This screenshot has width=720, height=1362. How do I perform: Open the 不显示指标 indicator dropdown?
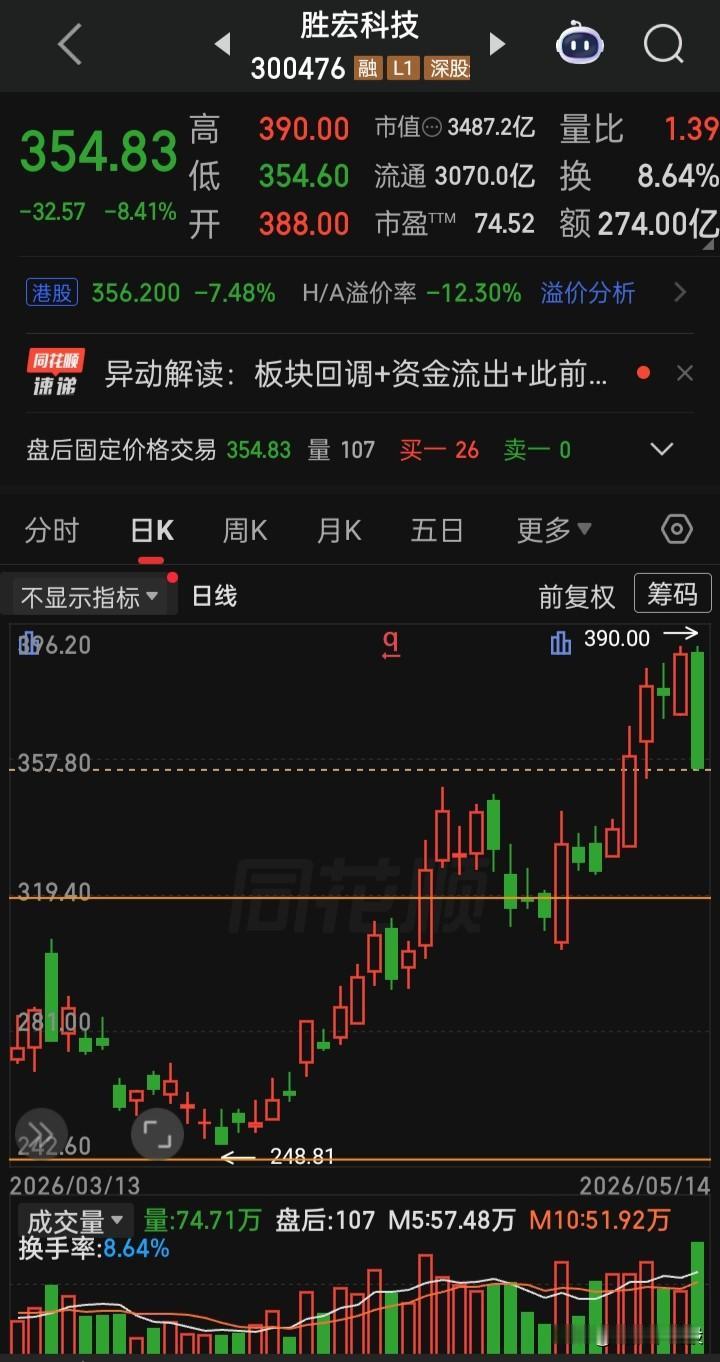[89, 597]
